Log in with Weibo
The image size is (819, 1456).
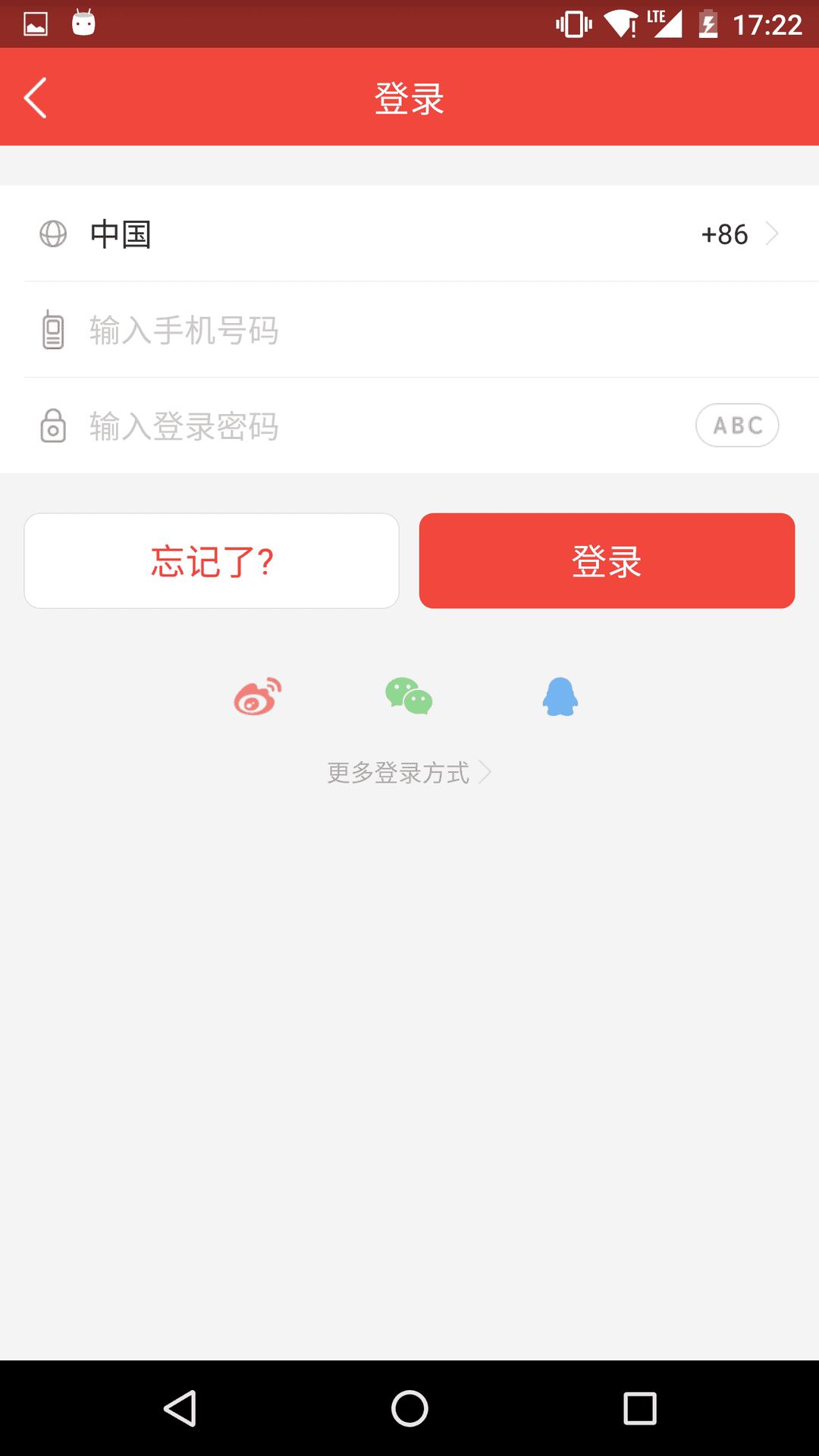258,697
